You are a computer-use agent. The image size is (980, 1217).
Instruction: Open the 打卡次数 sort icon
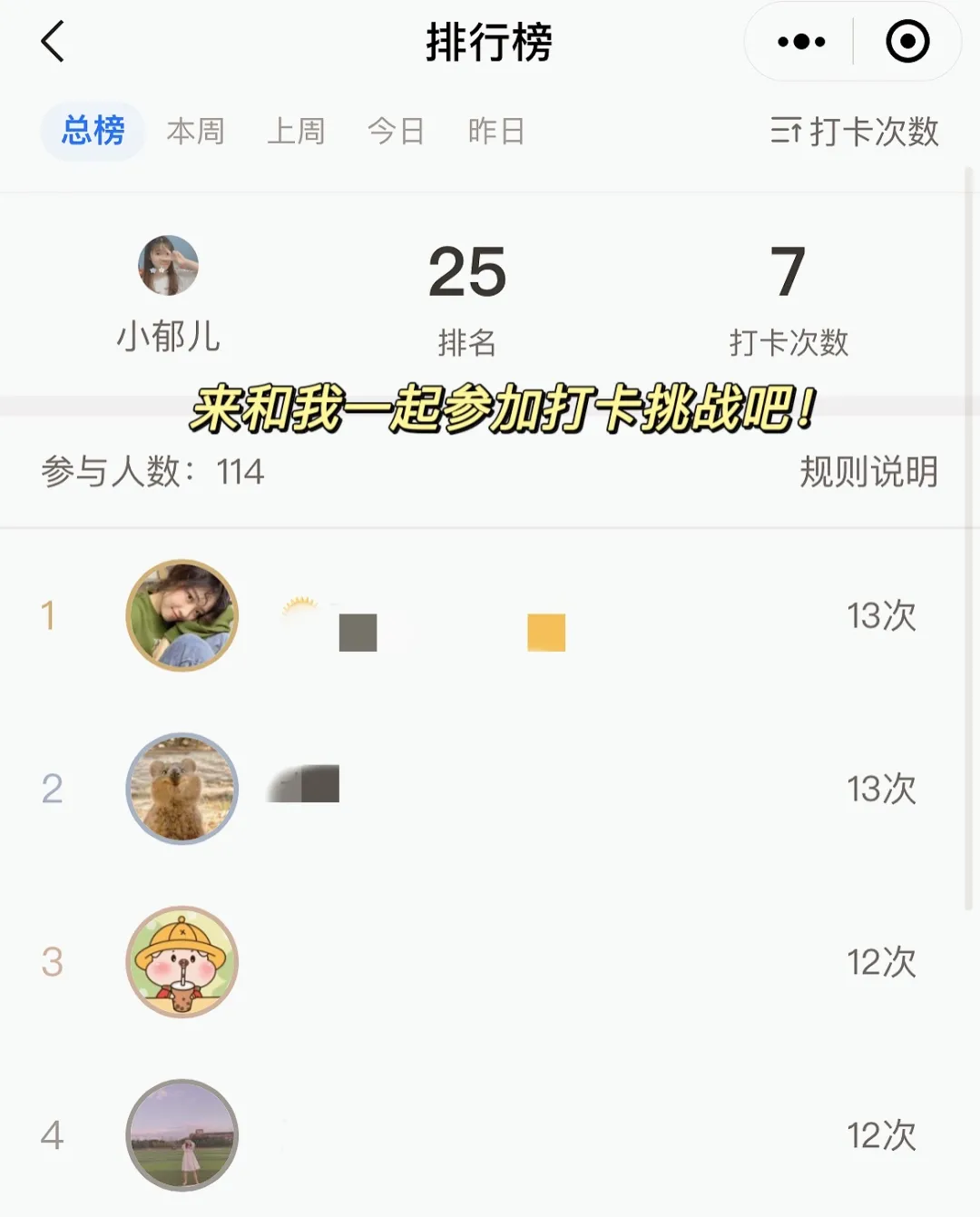point(784,131)
